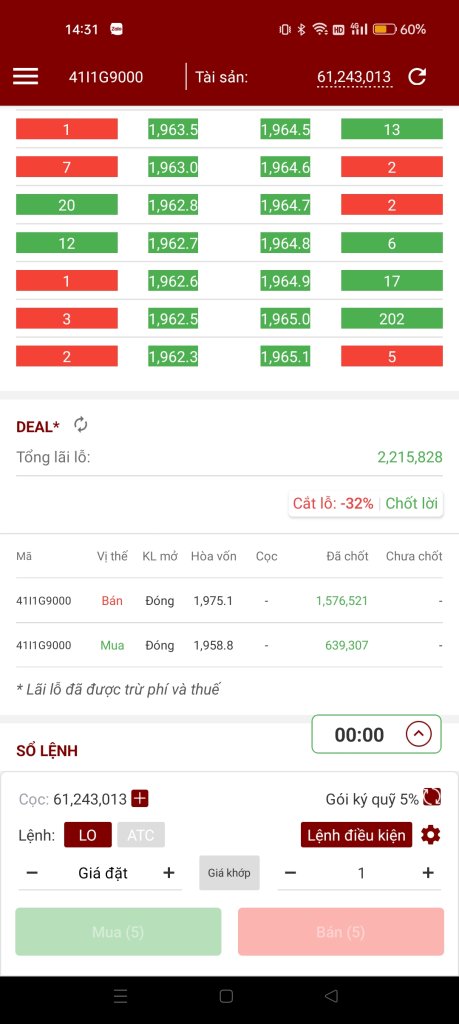Select the LO order type
This screenshot has width=459, height=1024.
click(87, 835)
